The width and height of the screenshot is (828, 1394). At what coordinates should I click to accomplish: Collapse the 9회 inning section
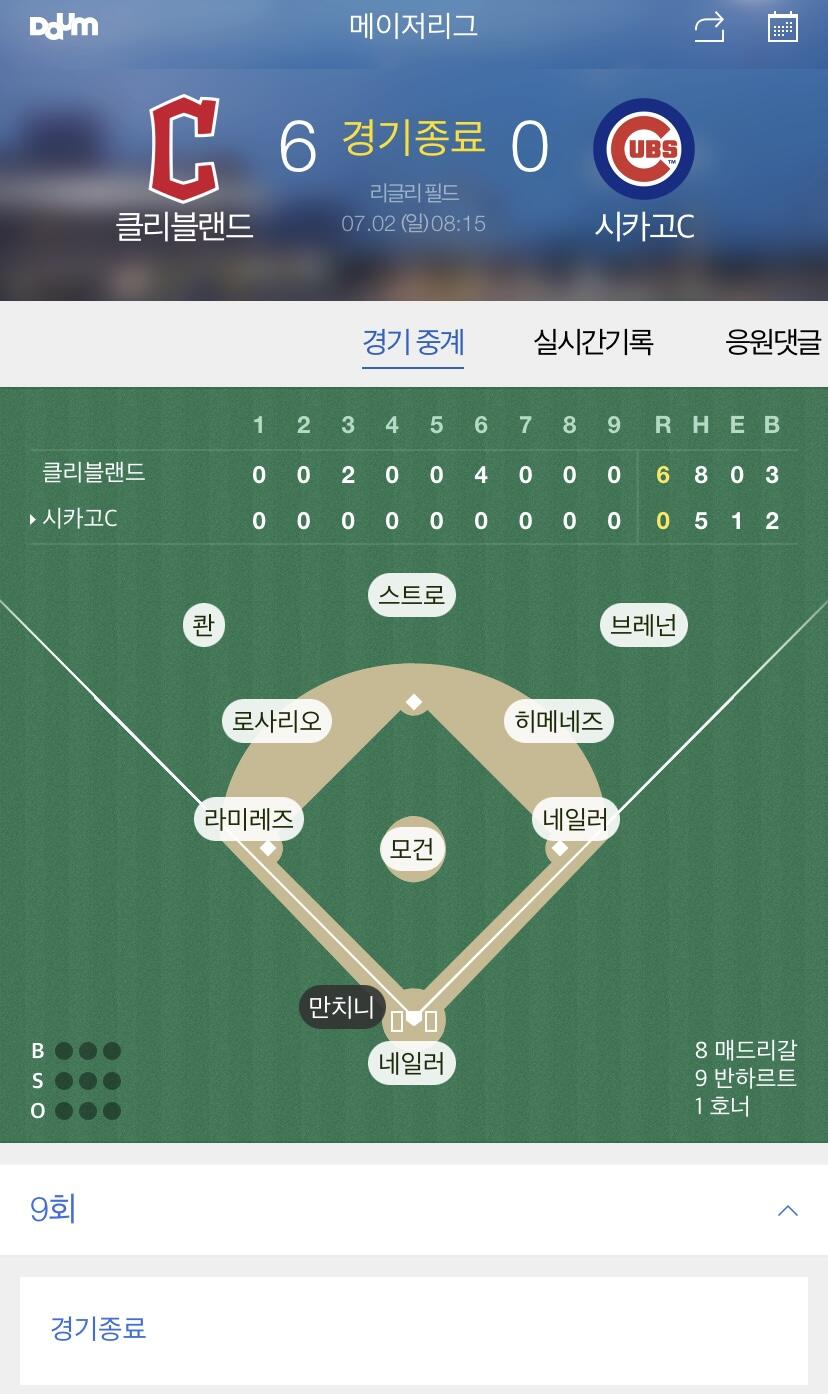point(788,1210)
